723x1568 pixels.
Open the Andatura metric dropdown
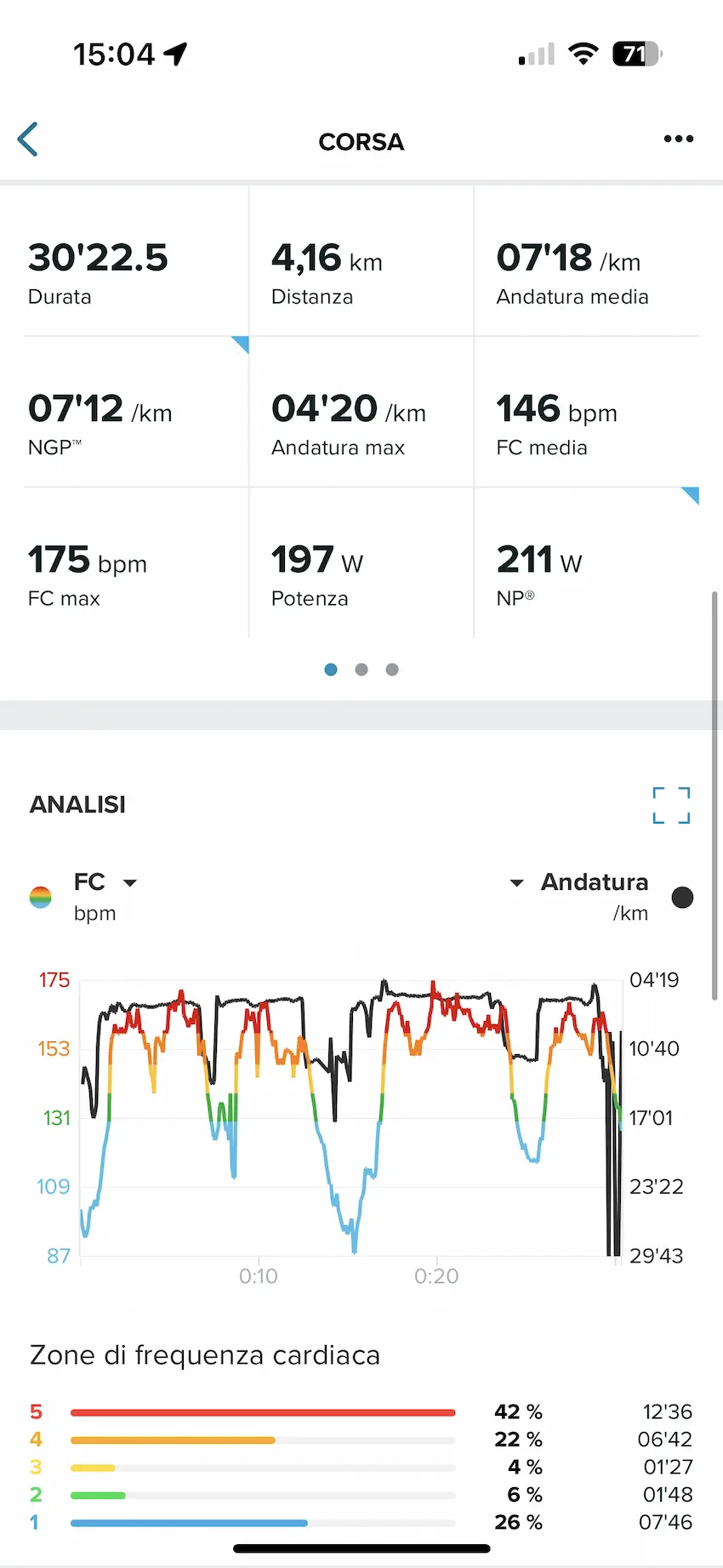tap(516, 883)
